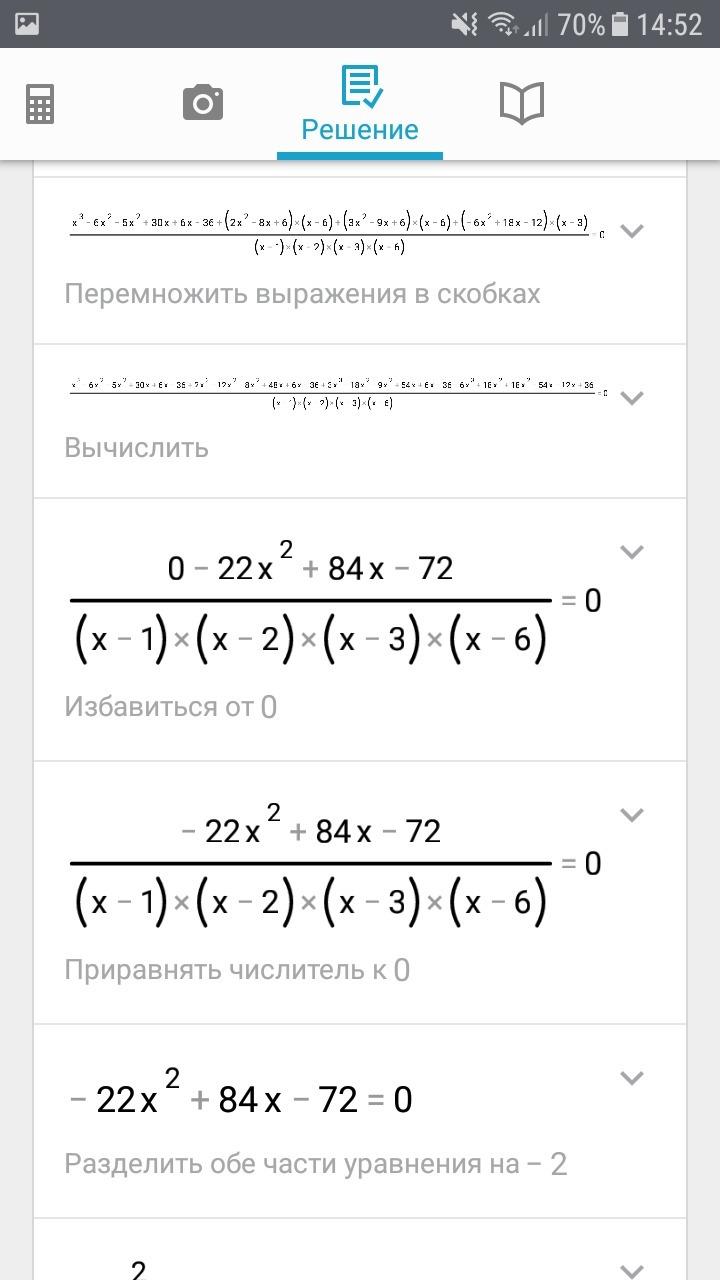Switch to the camera tab
This screenshot has height=1280, width=720.
(x=202, y=103)
